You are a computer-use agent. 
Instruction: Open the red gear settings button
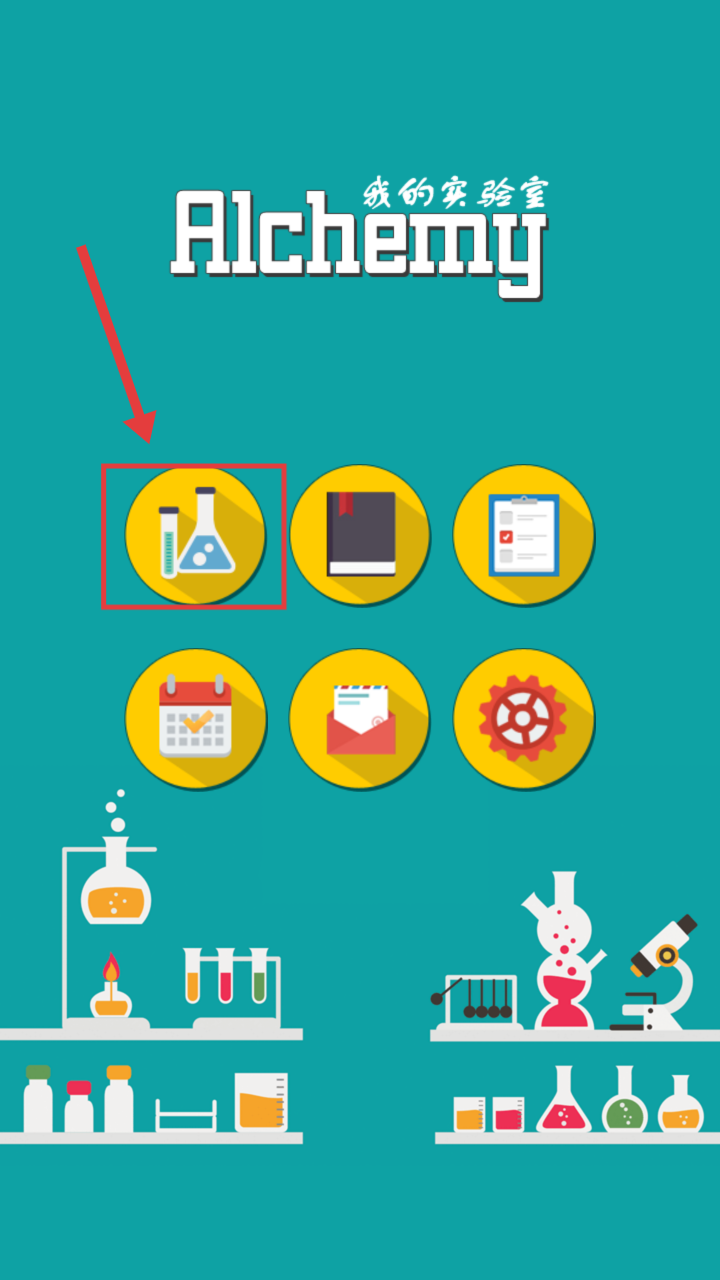point(524,719)
